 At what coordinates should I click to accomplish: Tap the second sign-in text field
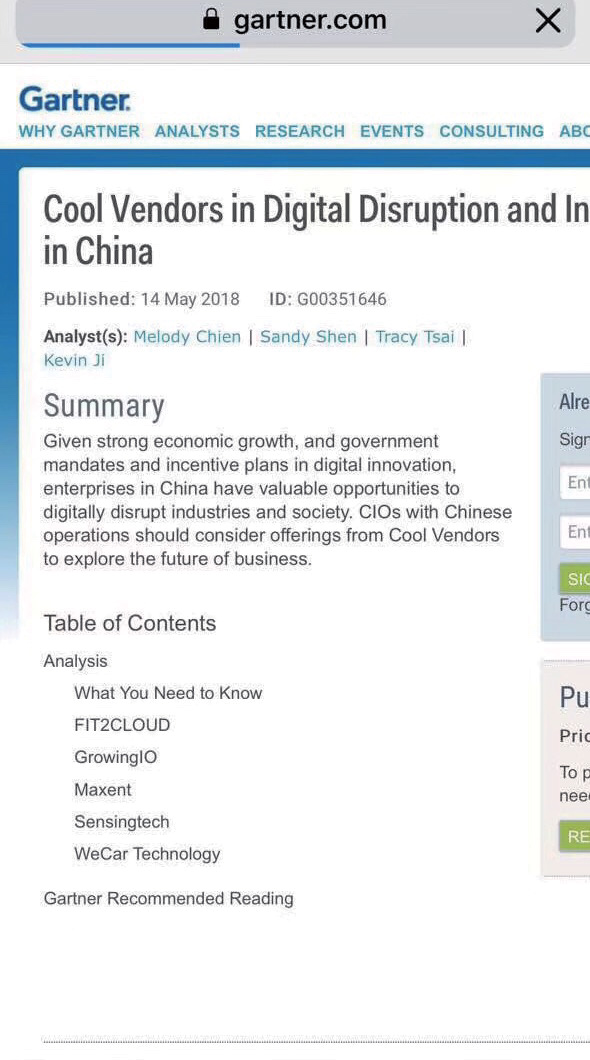click(574, 532)
